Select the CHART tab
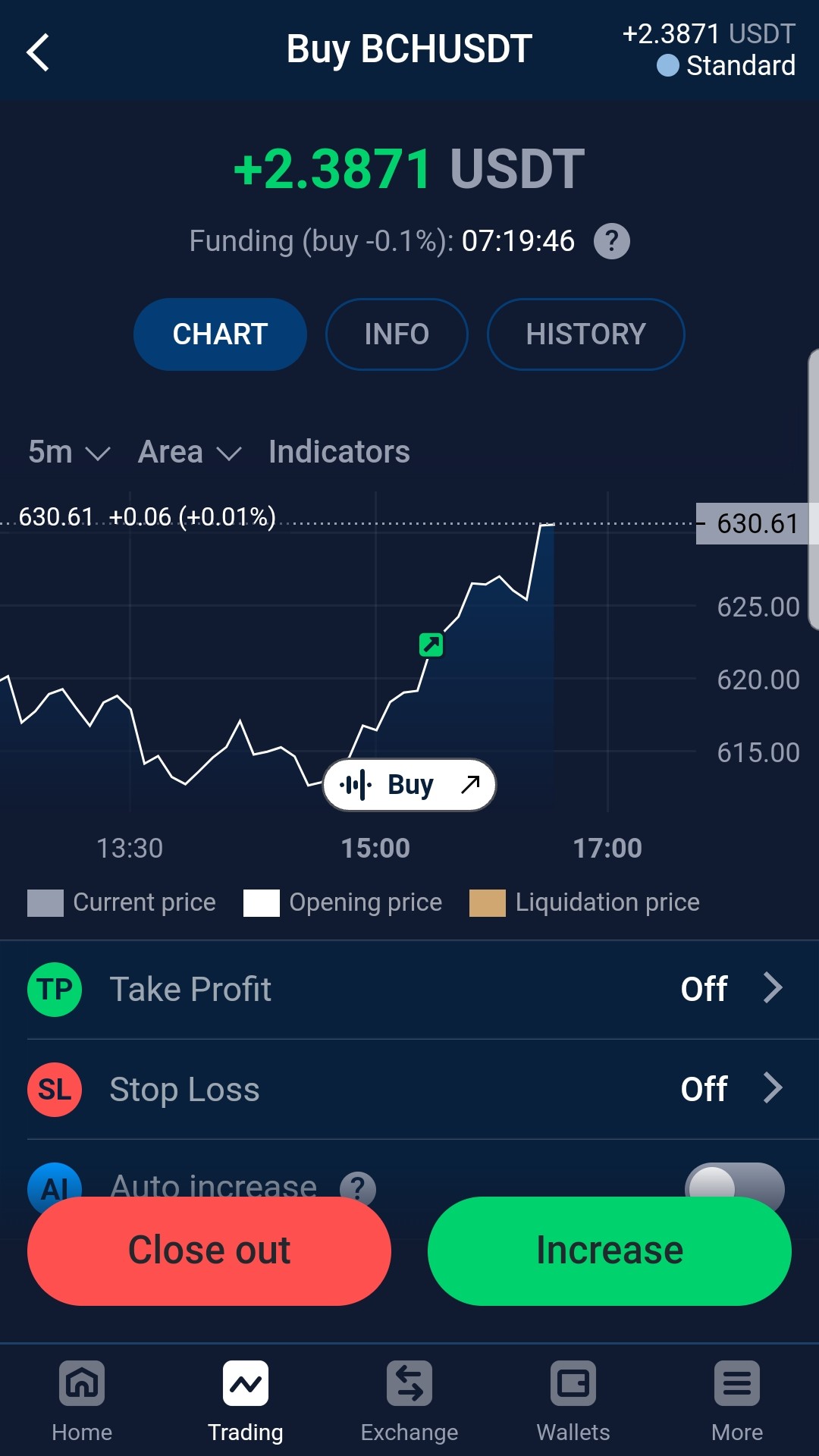 pos(220,334)
